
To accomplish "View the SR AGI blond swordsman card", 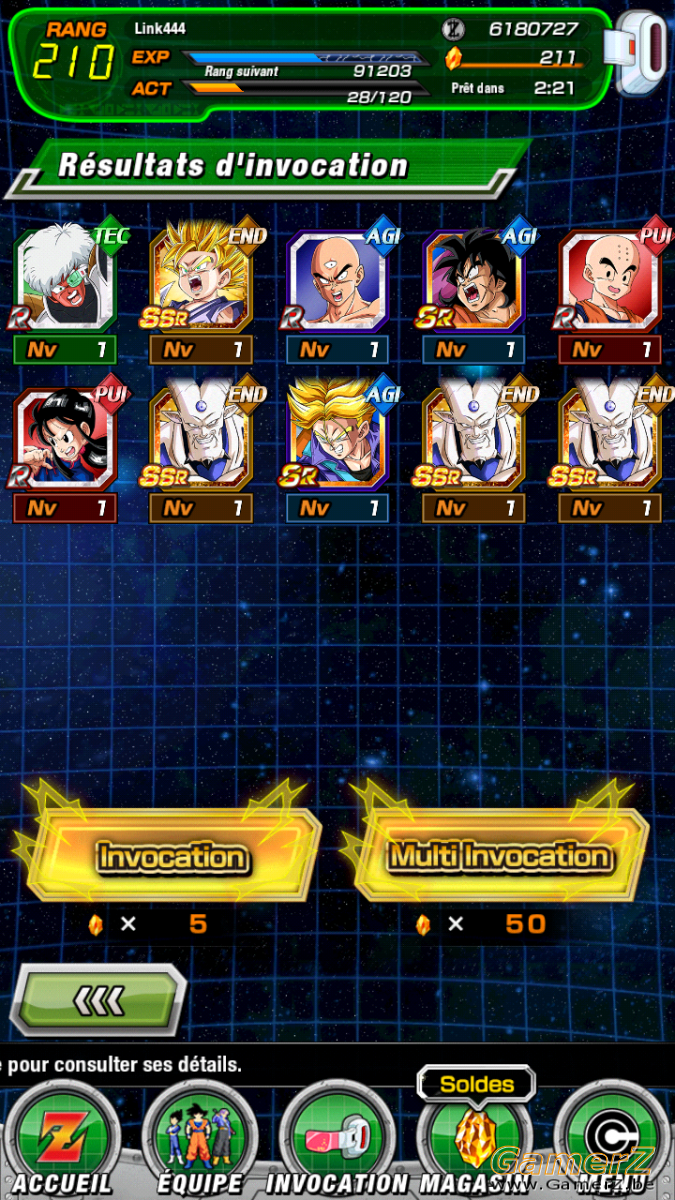I will 338,438.
